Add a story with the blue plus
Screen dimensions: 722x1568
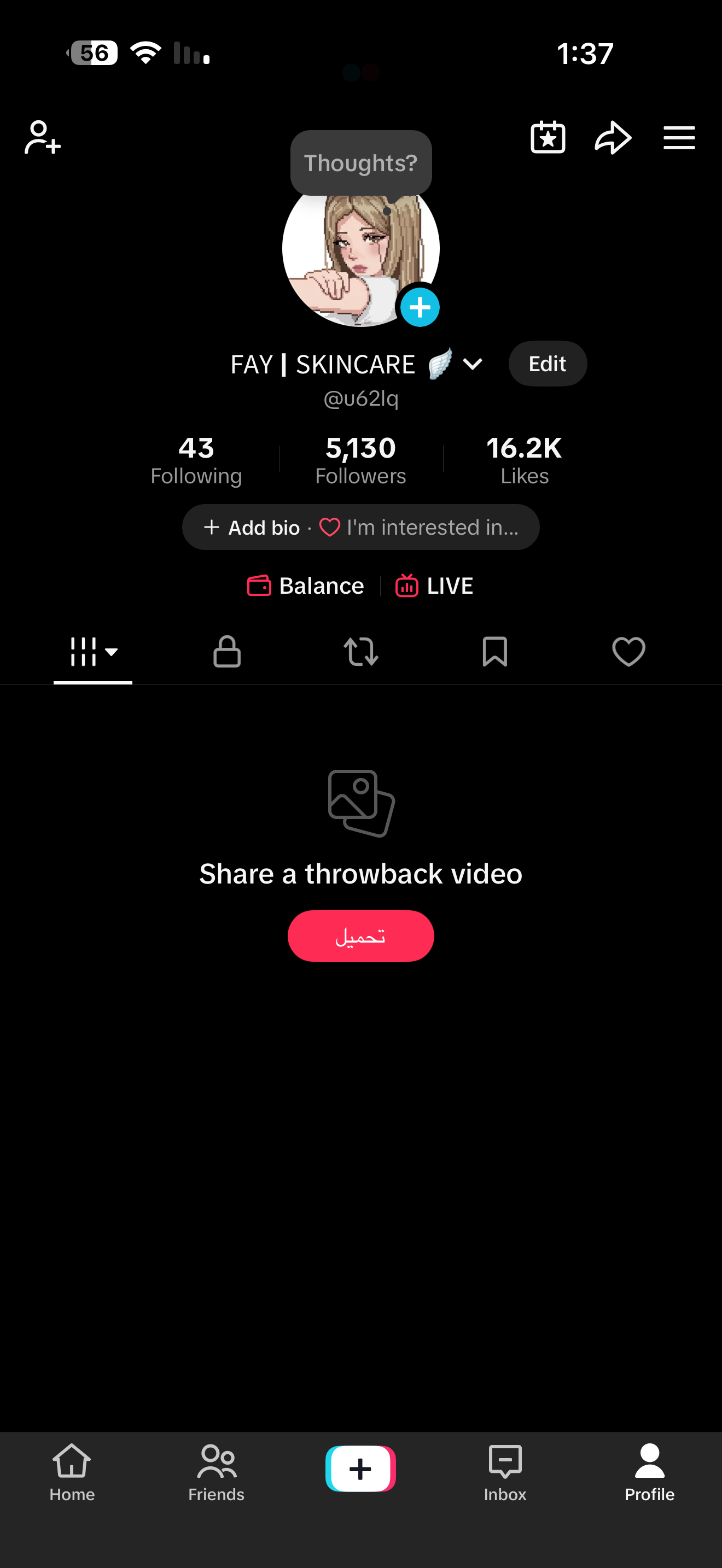pos(420,307)
